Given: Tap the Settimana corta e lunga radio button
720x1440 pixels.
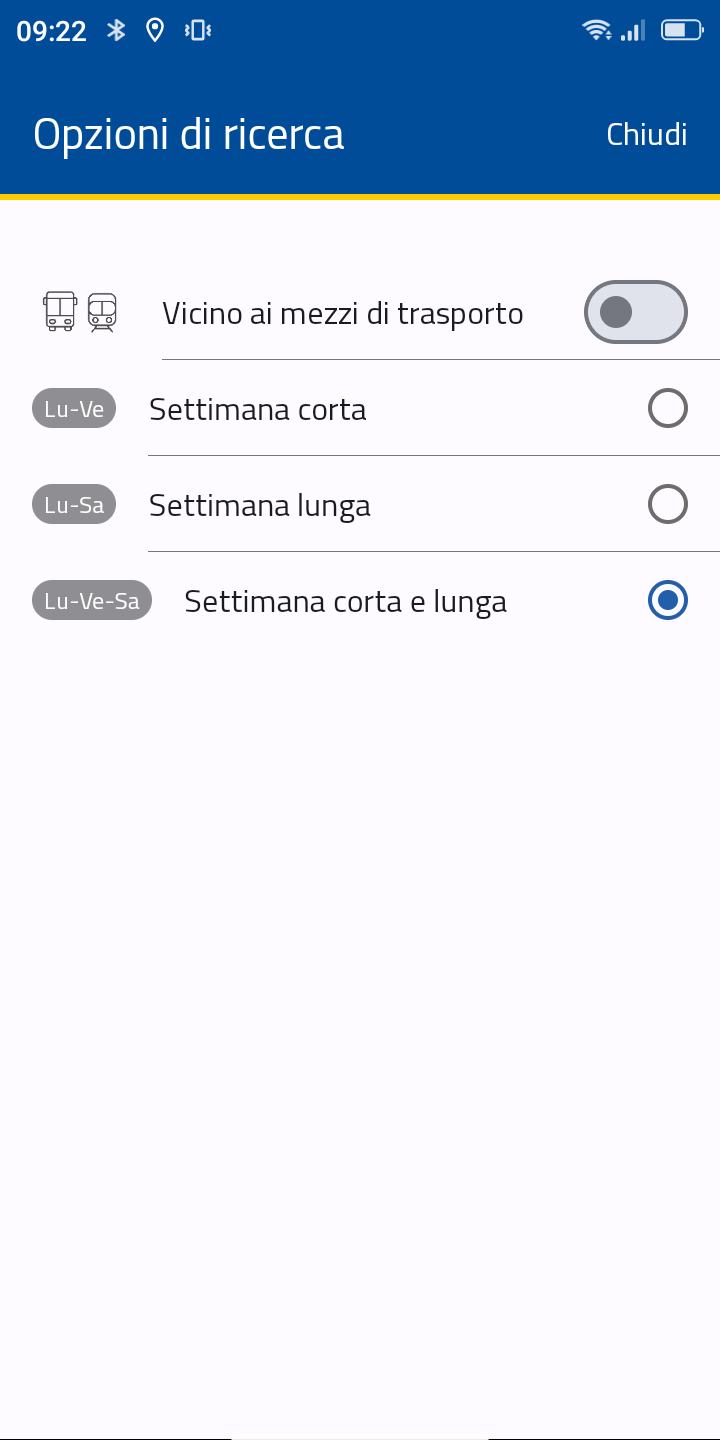Looking at the screenshot, I should pos(667,600).
